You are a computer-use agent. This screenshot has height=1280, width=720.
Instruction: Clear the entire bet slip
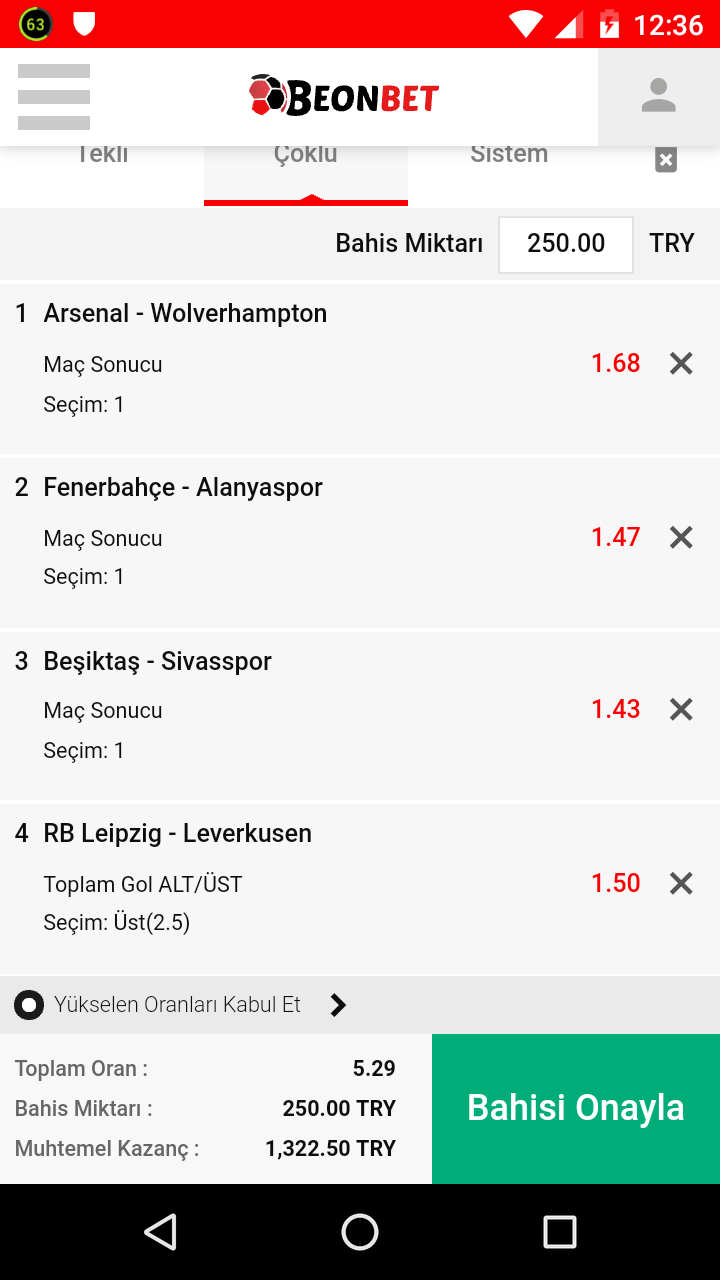click(666, 160)
